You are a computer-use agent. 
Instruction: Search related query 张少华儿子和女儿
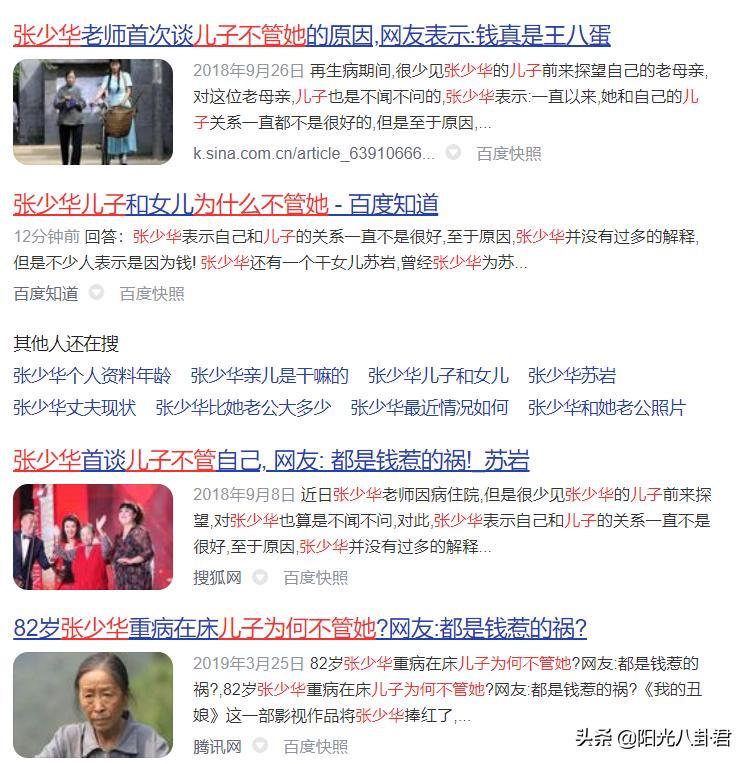[x=438, y=376]
